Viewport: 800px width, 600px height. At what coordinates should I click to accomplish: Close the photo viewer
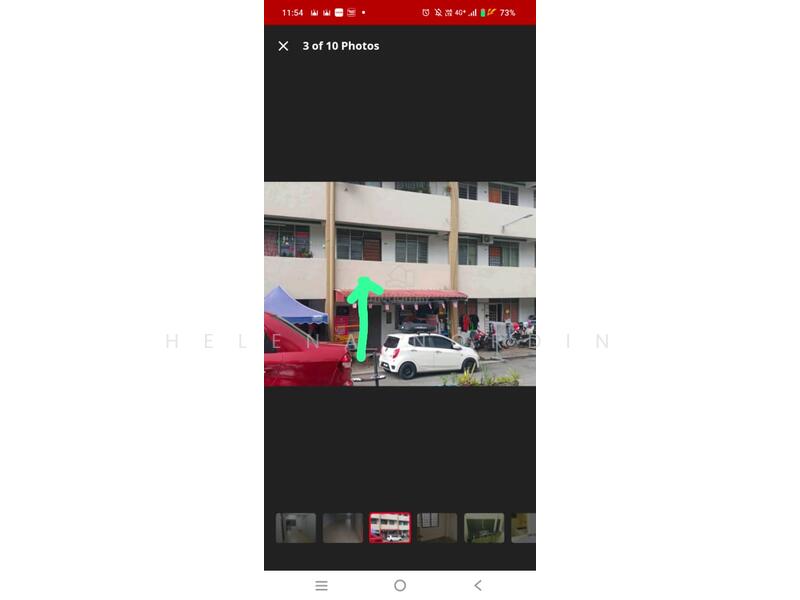[283, 46]
